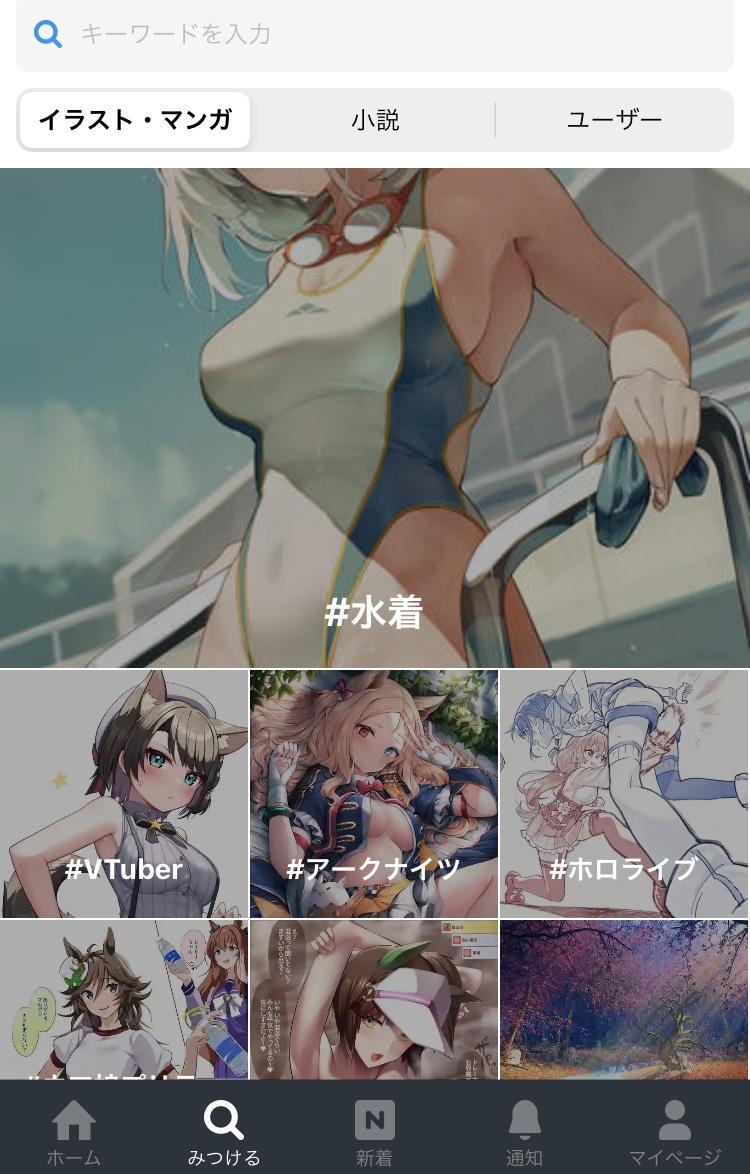Select the みつける tab
The height and width of the screenshot is (1174, 750).
point(224,1132)
